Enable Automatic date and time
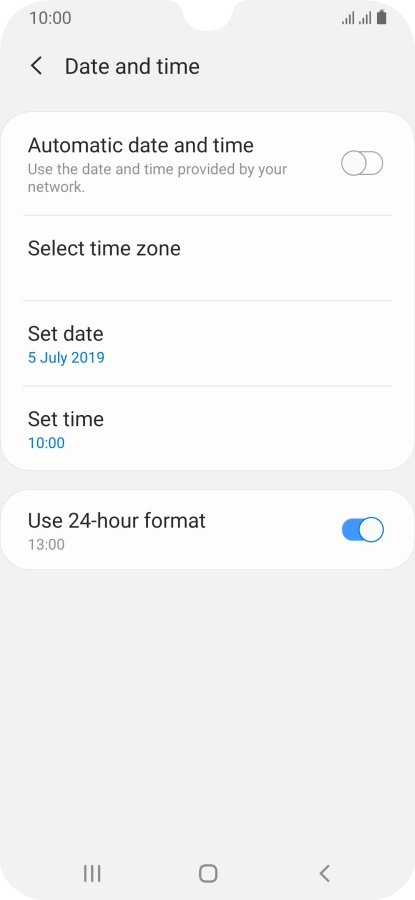Image resolution: width=415 pixels, height=900 pixels. (362, 164)
